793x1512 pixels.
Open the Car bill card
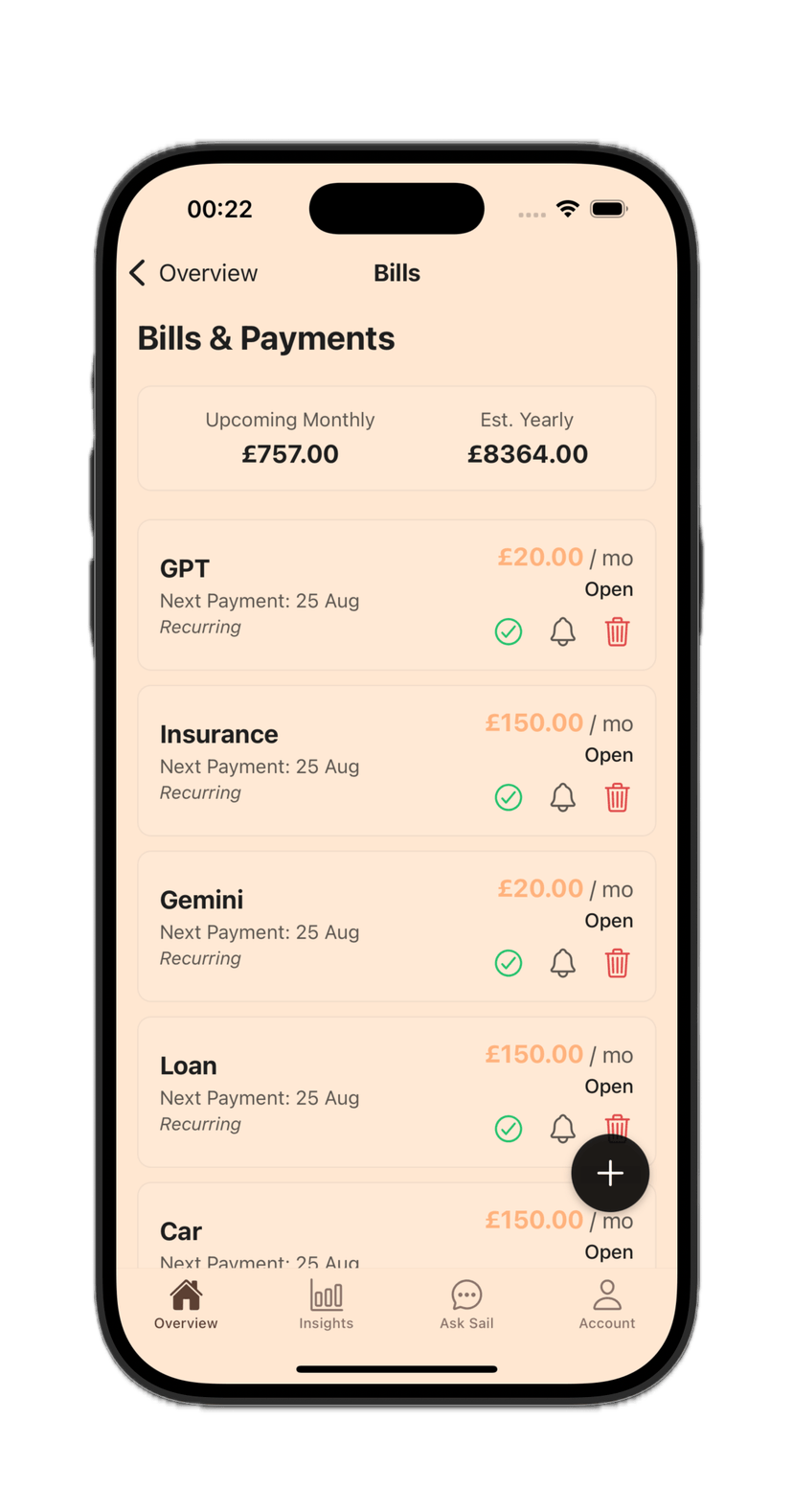tap(287, 1231)
